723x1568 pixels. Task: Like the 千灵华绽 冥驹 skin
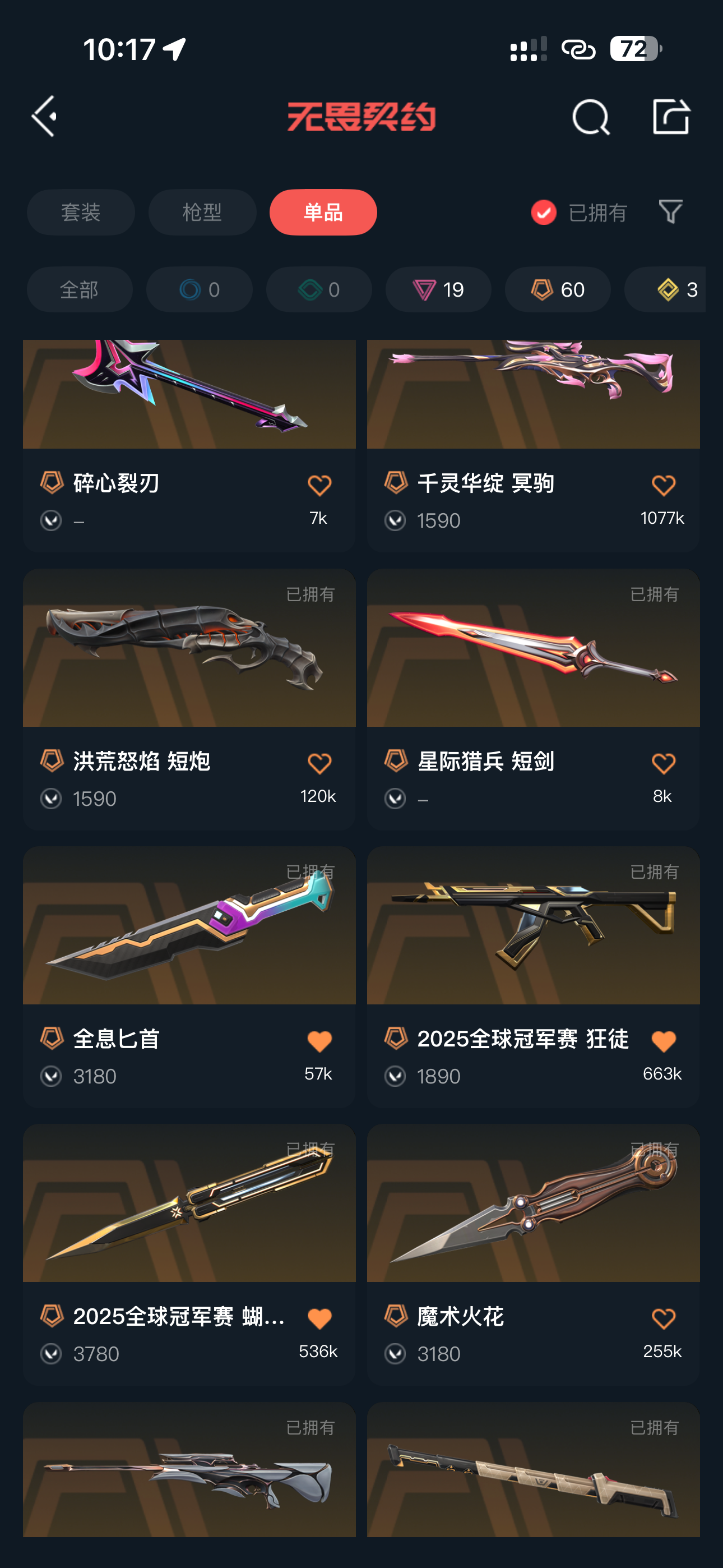tap(662, 486)
